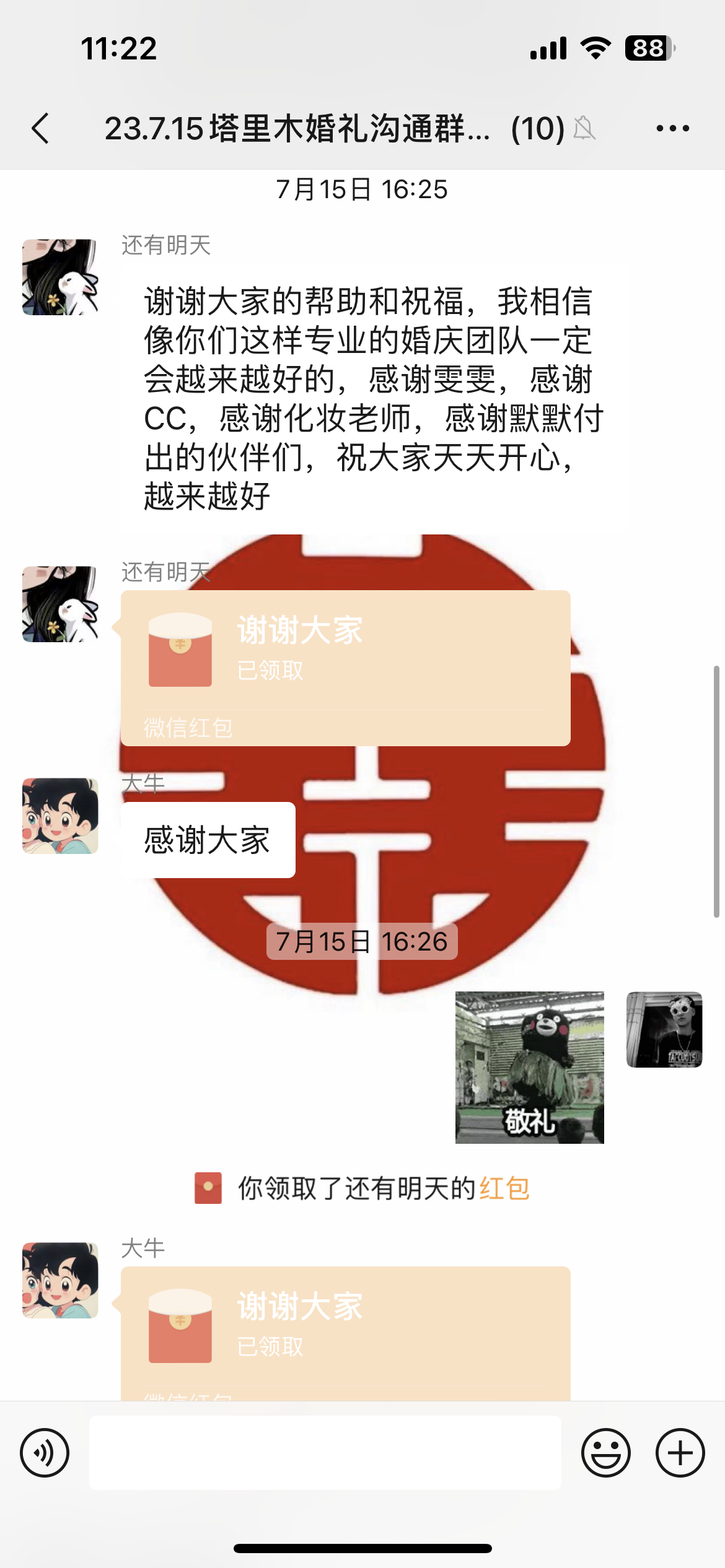Image resolution: width=725 pixels, height=1568 pixels.
Task: Switch to voice message input
Action: pyautogui.click(x=45, y=1453)
